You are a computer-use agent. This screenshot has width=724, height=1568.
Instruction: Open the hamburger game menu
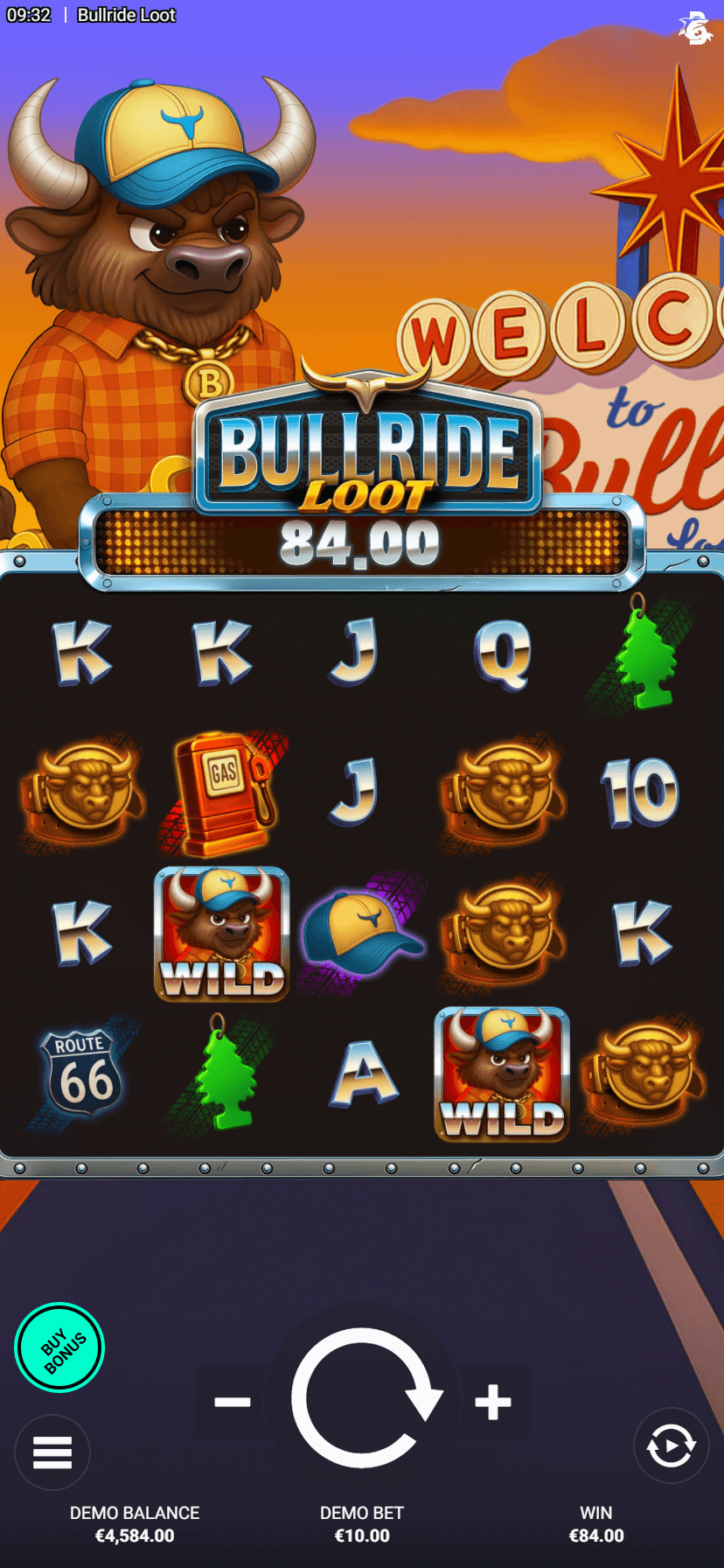[52, 1452]
